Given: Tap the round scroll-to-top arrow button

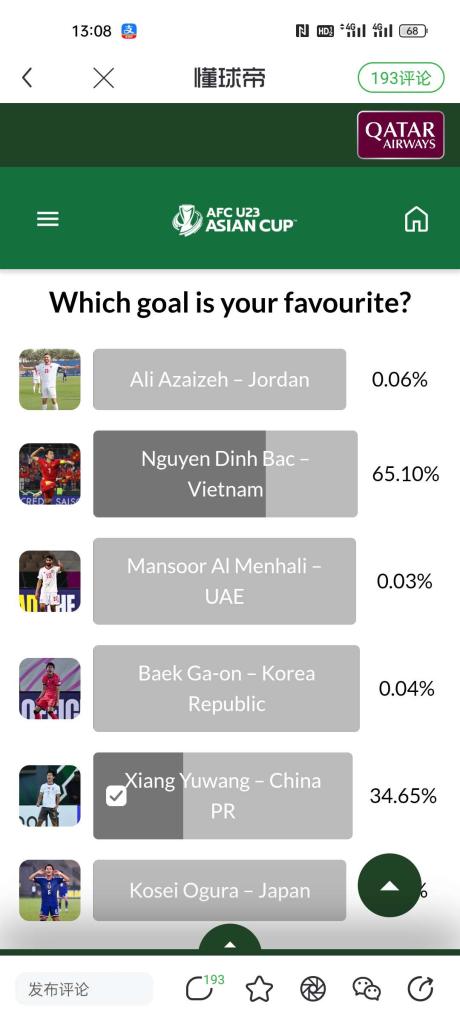Looking at the screenshot, I should [390, 885].
